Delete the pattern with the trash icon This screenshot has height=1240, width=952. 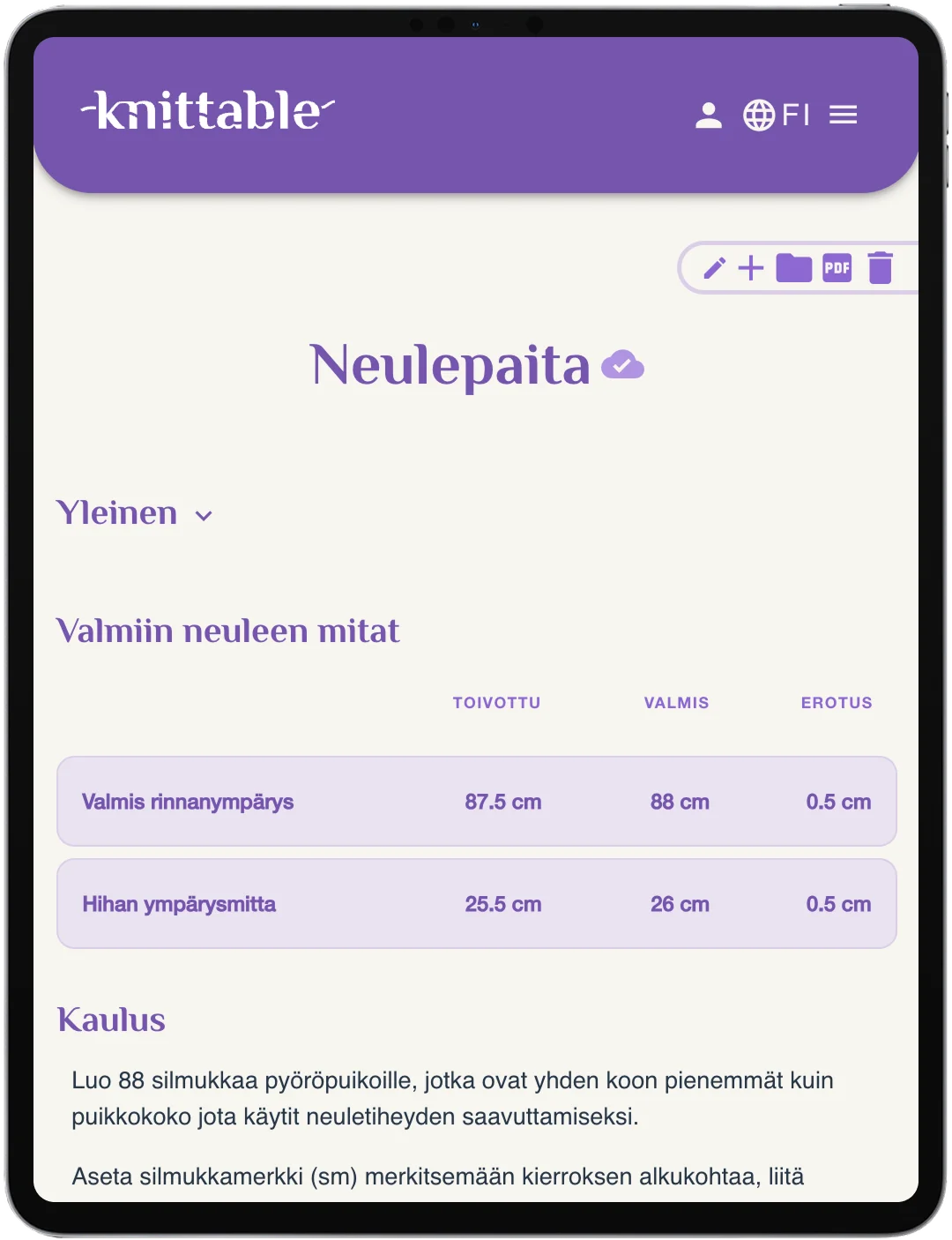click(x=880, y=267)
